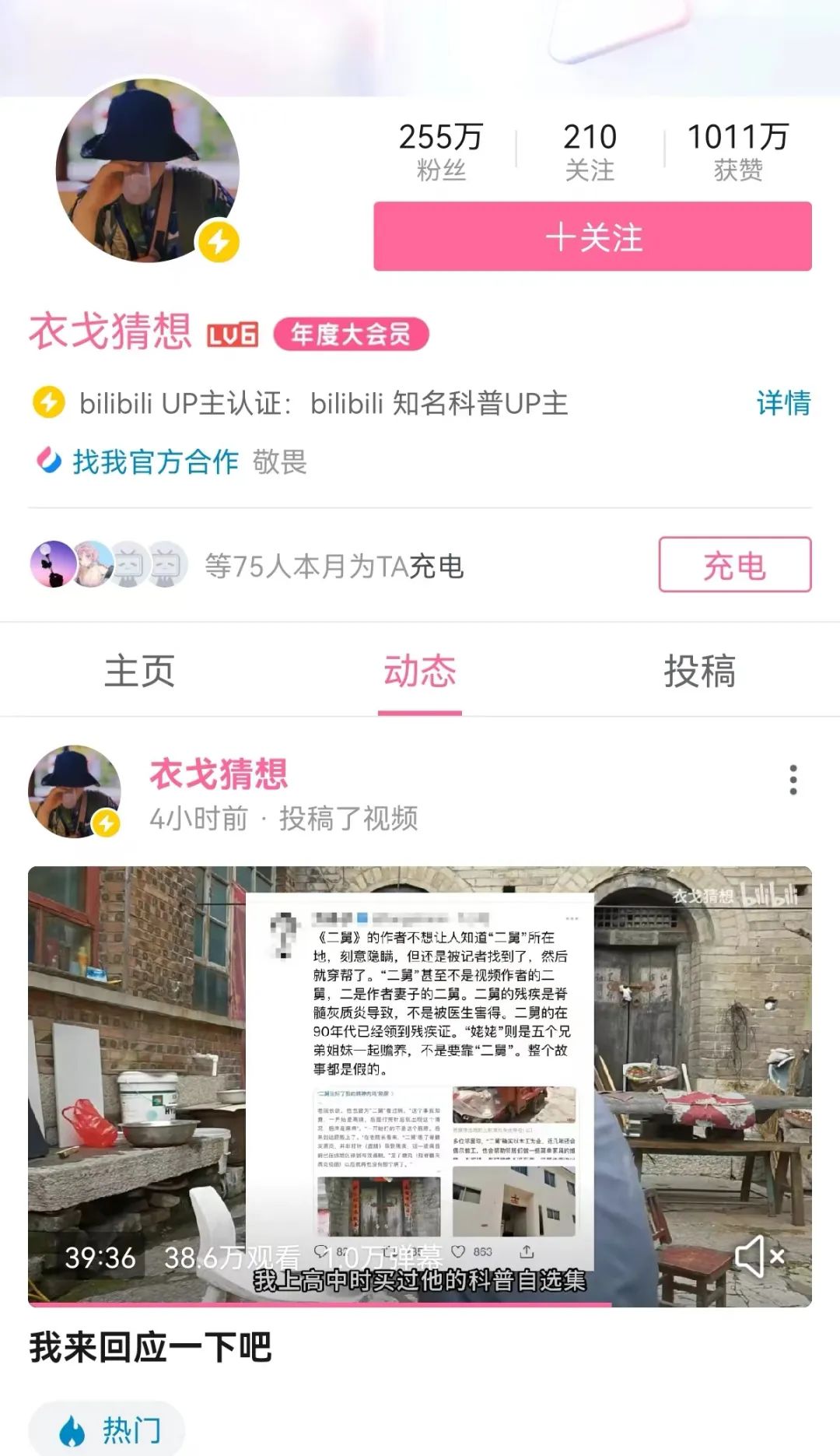View the large profile avatar
The image size is (840, 1456).
[x=148, y=170]
